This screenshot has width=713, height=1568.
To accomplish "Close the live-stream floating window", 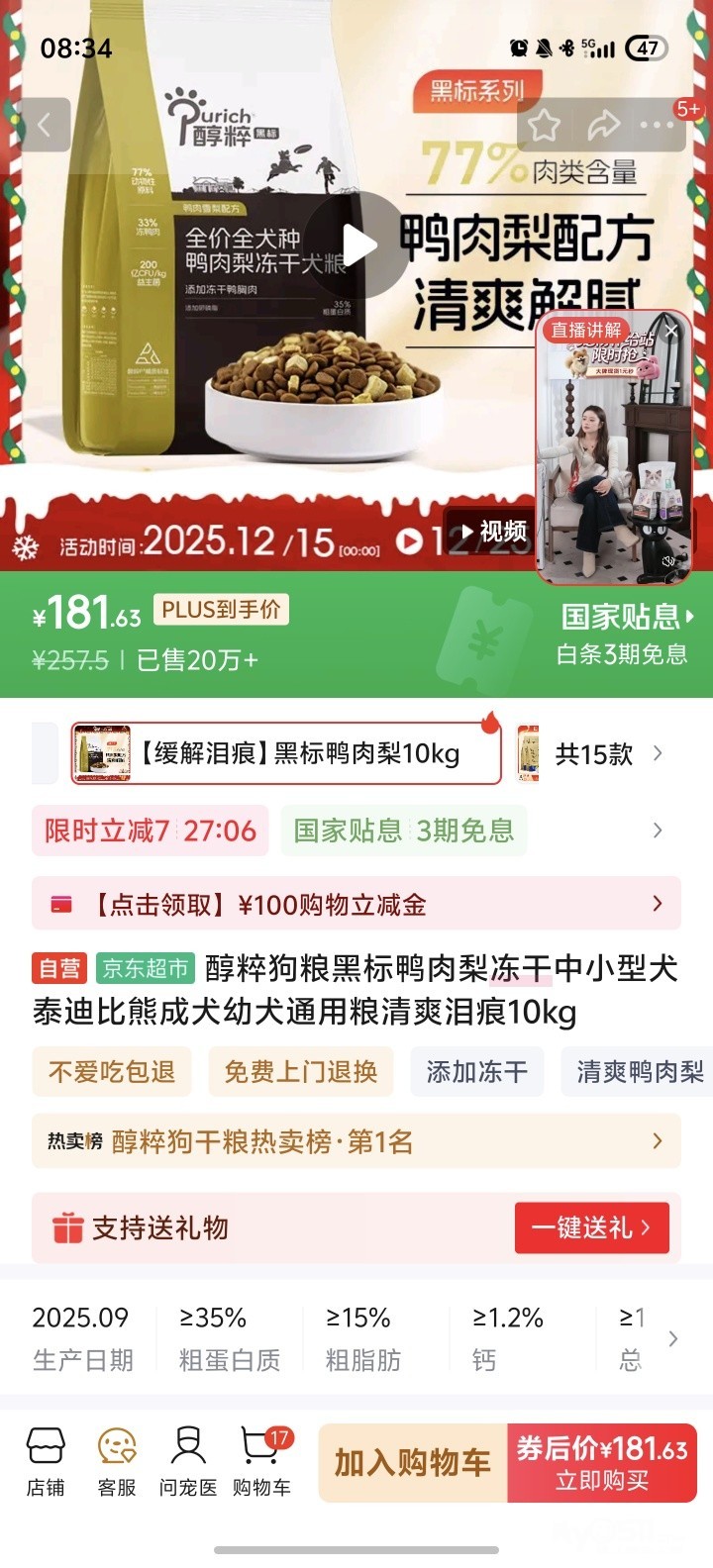I will (x=672, y=332).
